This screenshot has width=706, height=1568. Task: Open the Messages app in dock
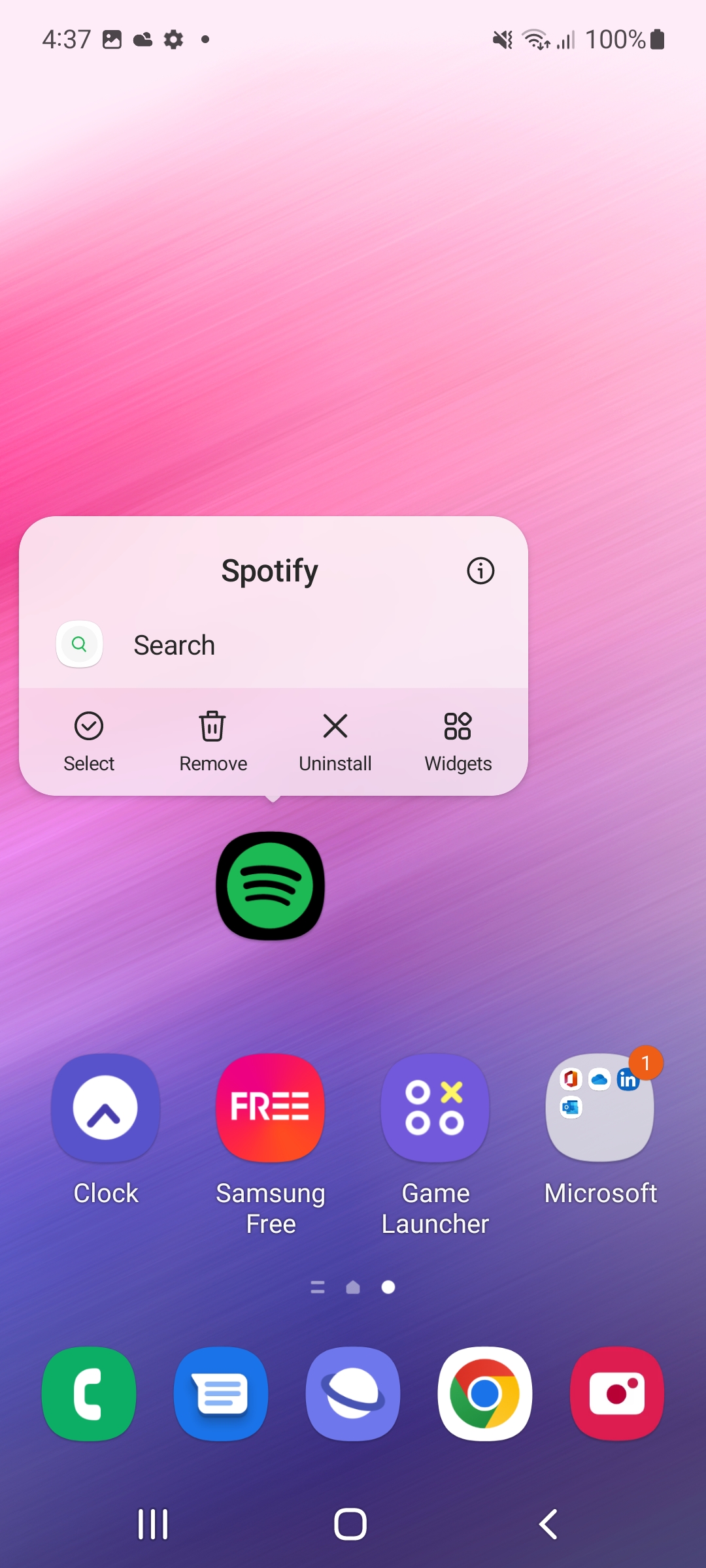click(x=221, y=1394)
